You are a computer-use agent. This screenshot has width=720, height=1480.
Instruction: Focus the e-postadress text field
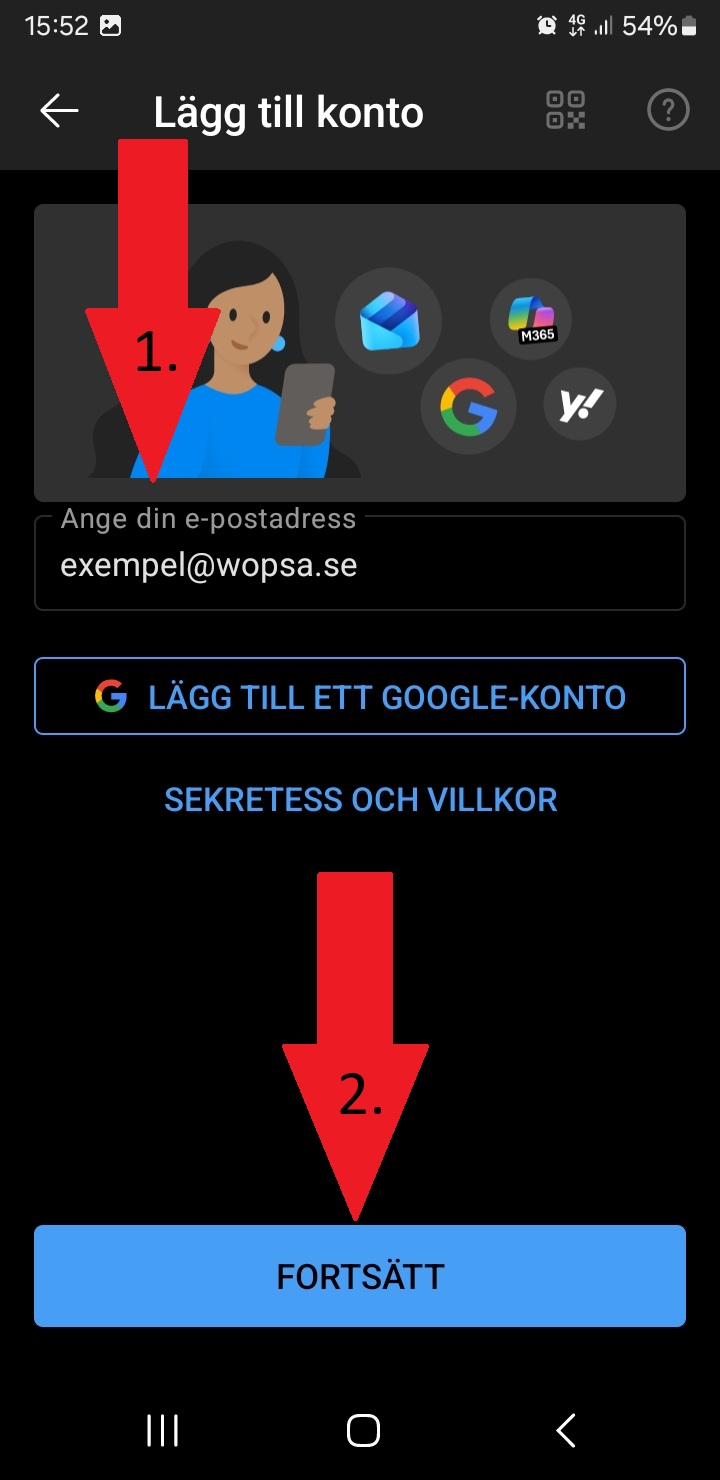coord(360,566)
